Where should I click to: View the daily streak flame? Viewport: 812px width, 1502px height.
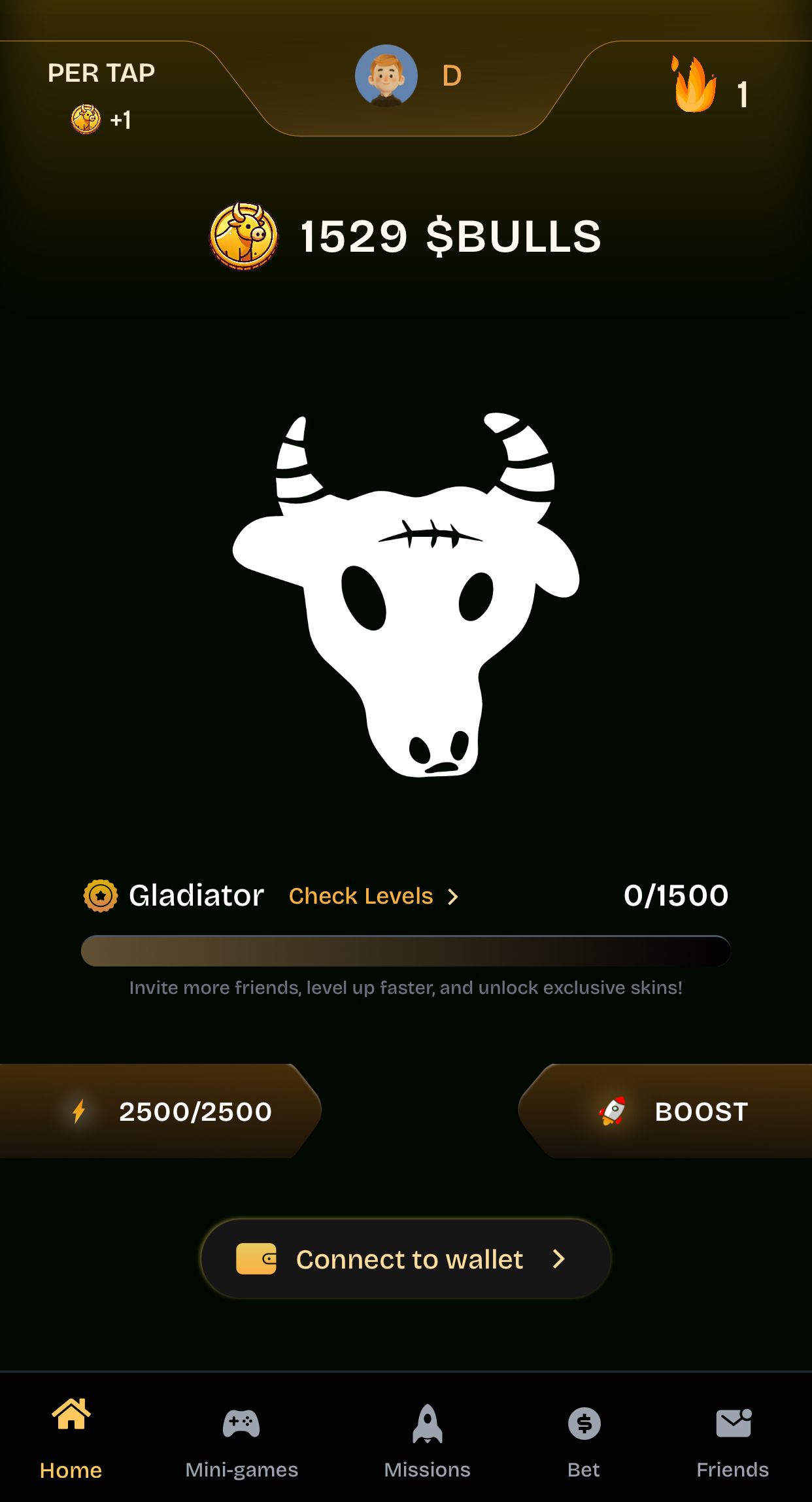coord(694,86)
